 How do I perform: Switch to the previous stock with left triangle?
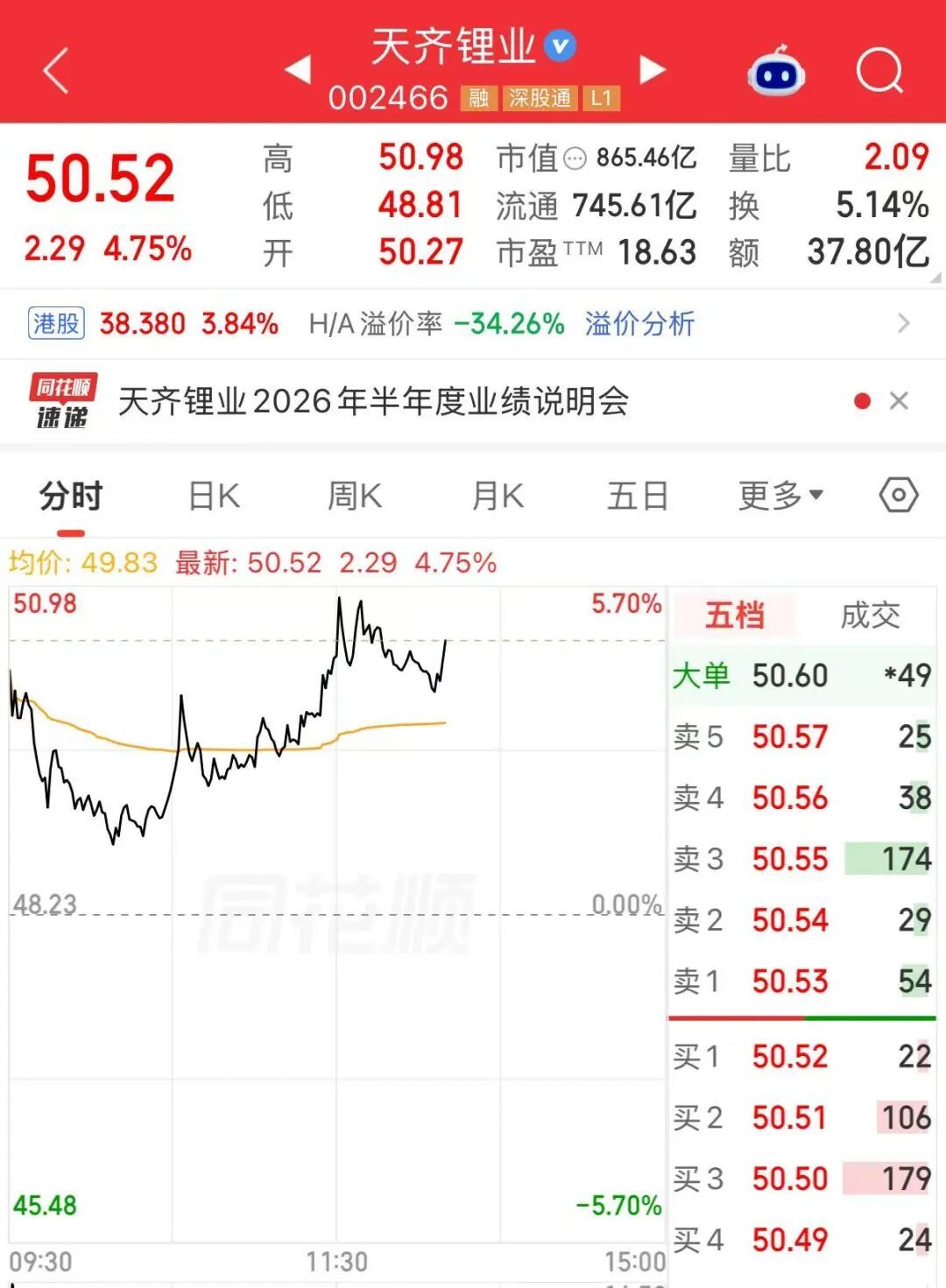pos(299,69)
